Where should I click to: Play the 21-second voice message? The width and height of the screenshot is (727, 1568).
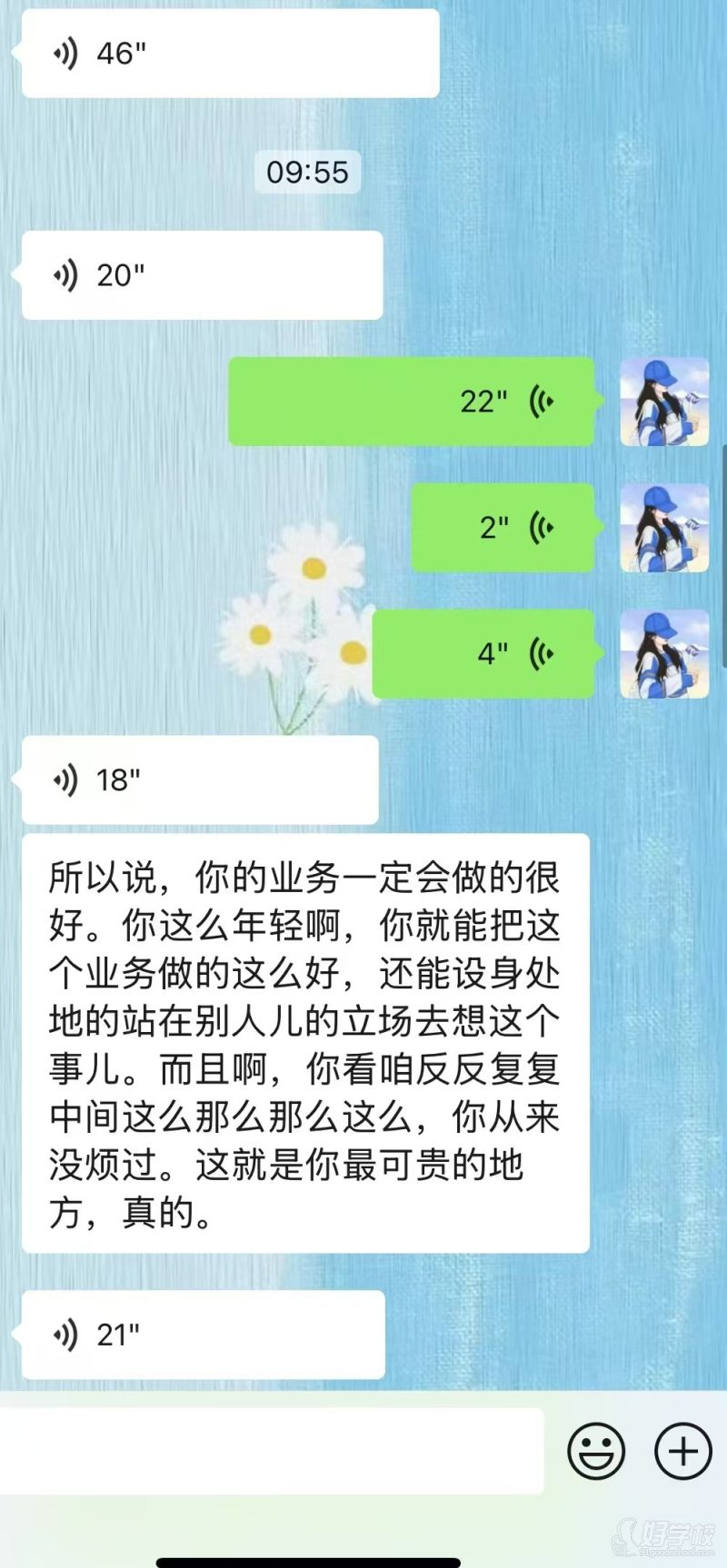203,1335
